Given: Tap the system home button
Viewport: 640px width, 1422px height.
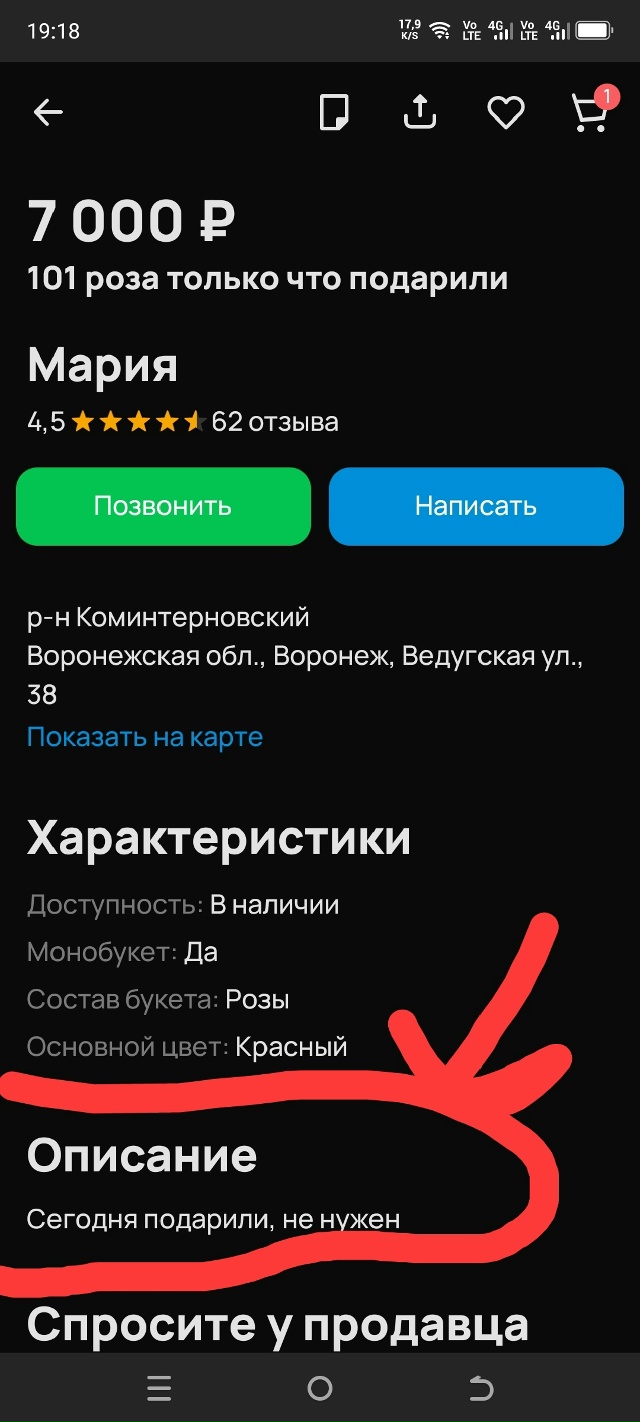Looking at the screenshot, I should tap(320, 1388).
